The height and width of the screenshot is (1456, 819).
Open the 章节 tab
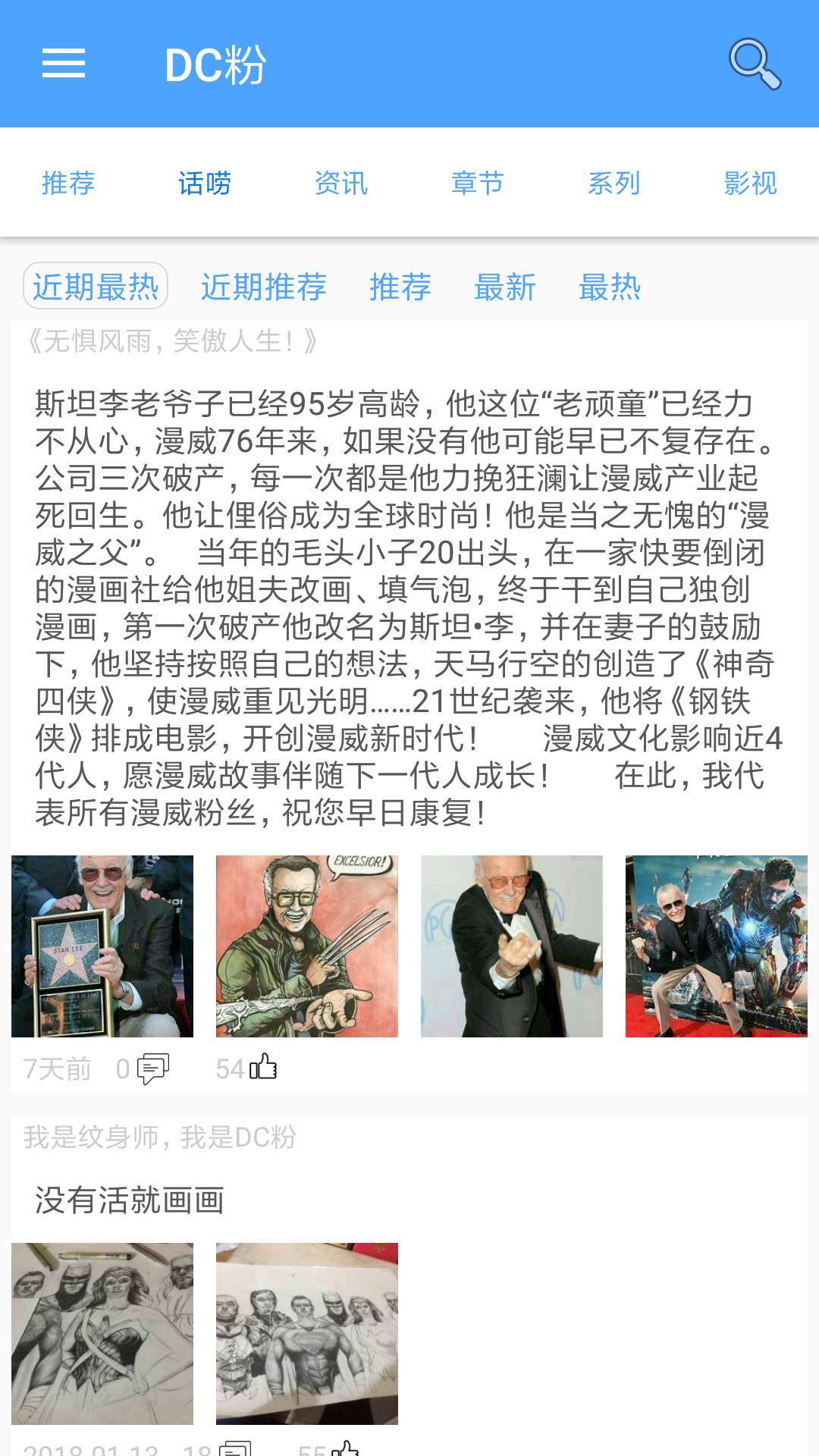point(478,183)
